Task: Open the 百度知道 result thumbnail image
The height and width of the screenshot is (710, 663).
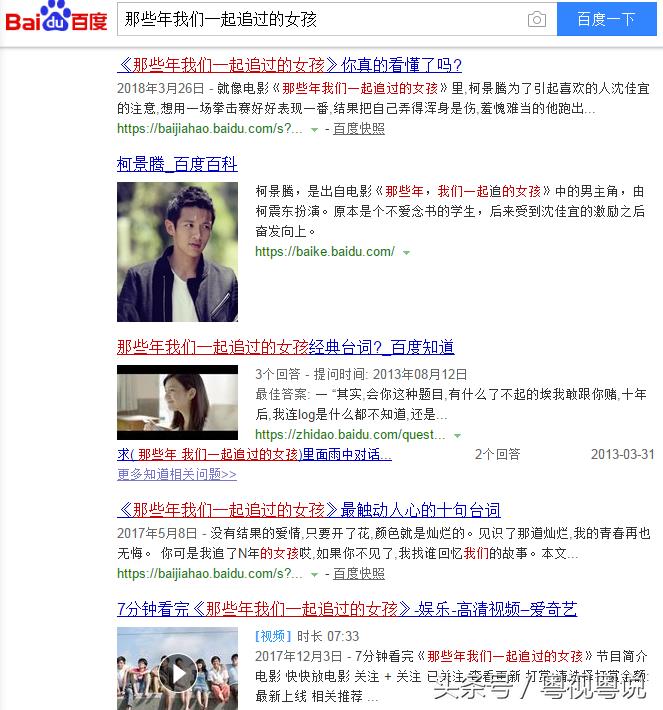Action: (177, 402)
